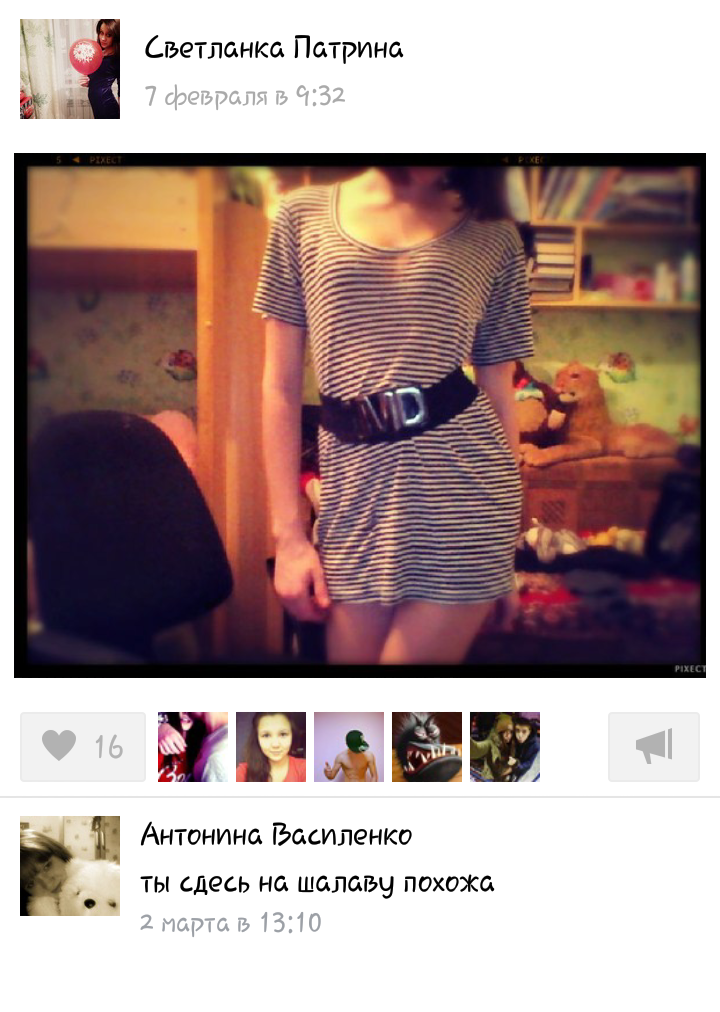
Task: Open Светланка Патрина's profile name
Action: pos(273,48)
